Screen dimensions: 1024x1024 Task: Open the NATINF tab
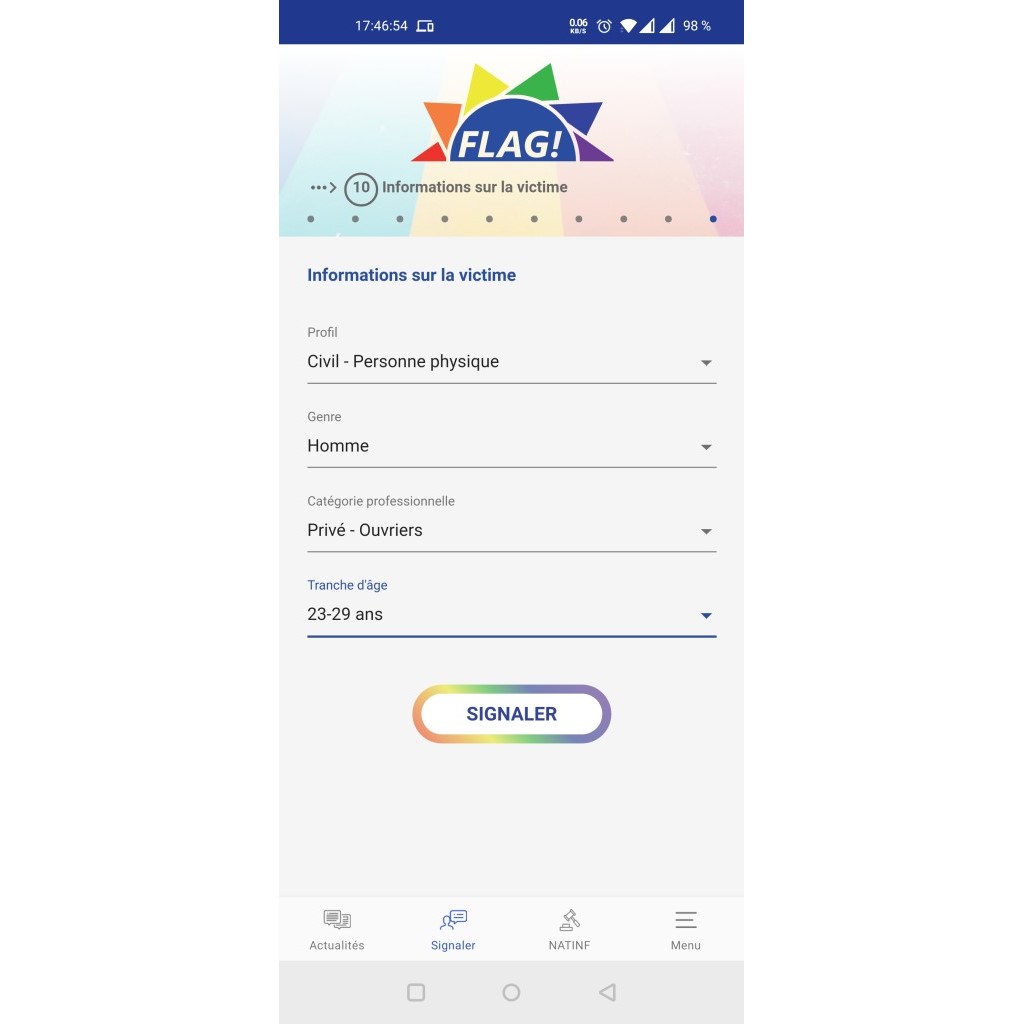pyautogui.click(x=569, y=929)
